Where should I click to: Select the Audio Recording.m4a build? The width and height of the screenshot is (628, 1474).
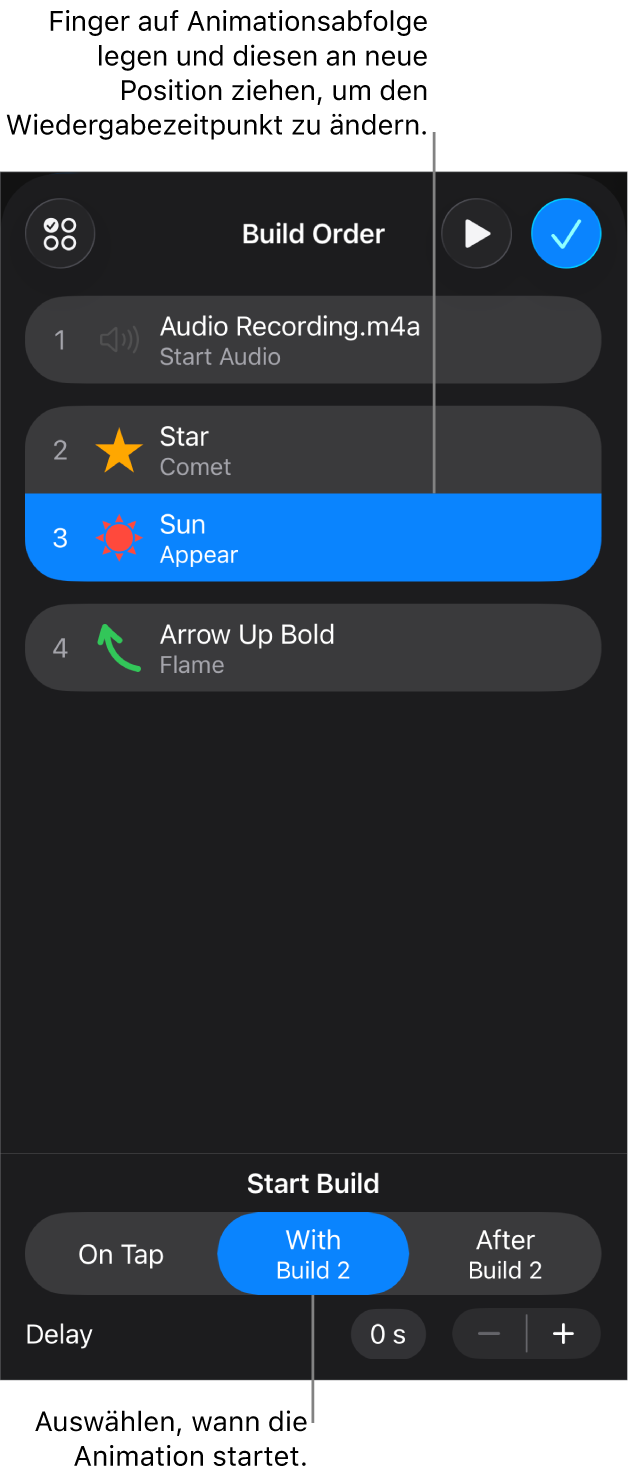312,340
